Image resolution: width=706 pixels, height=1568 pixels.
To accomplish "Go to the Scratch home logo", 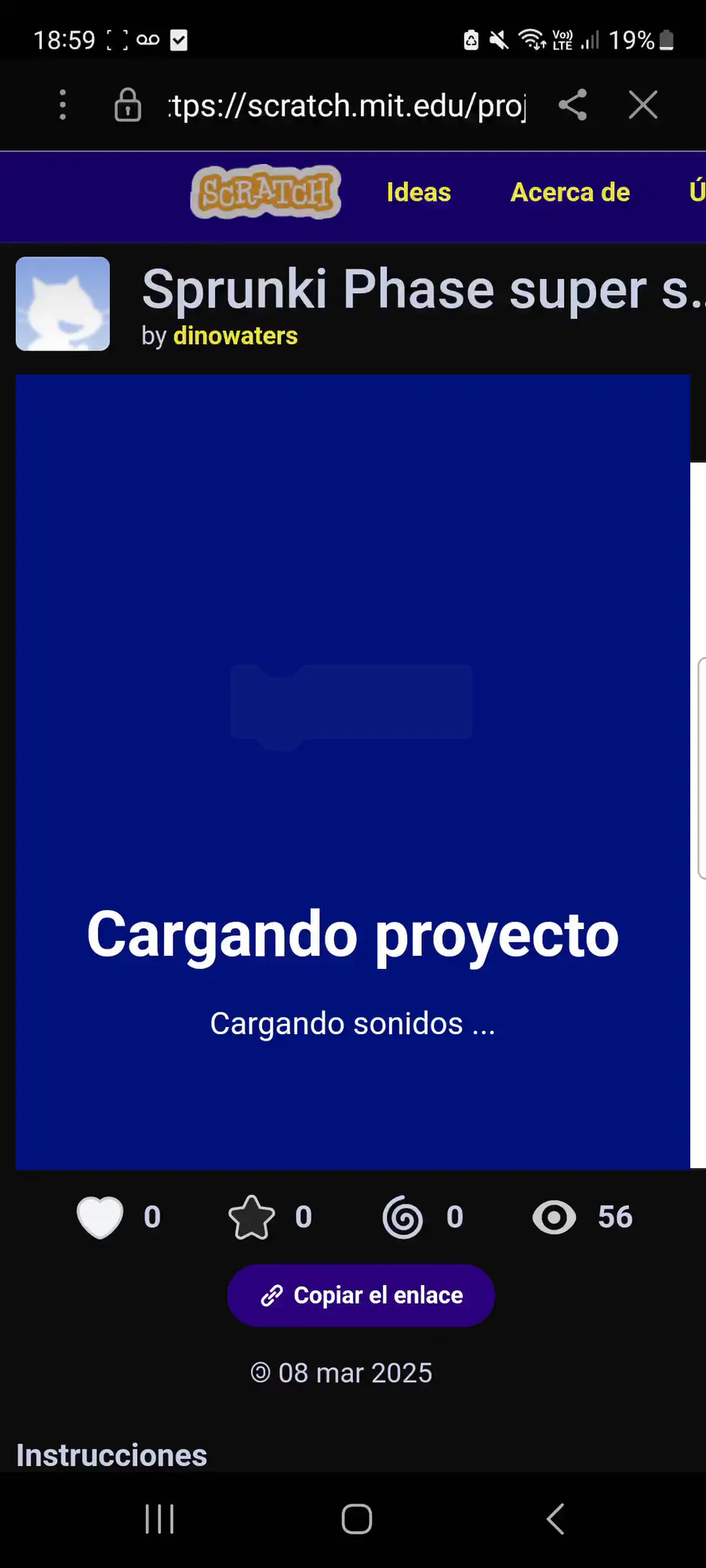I will tap(266, 192).
